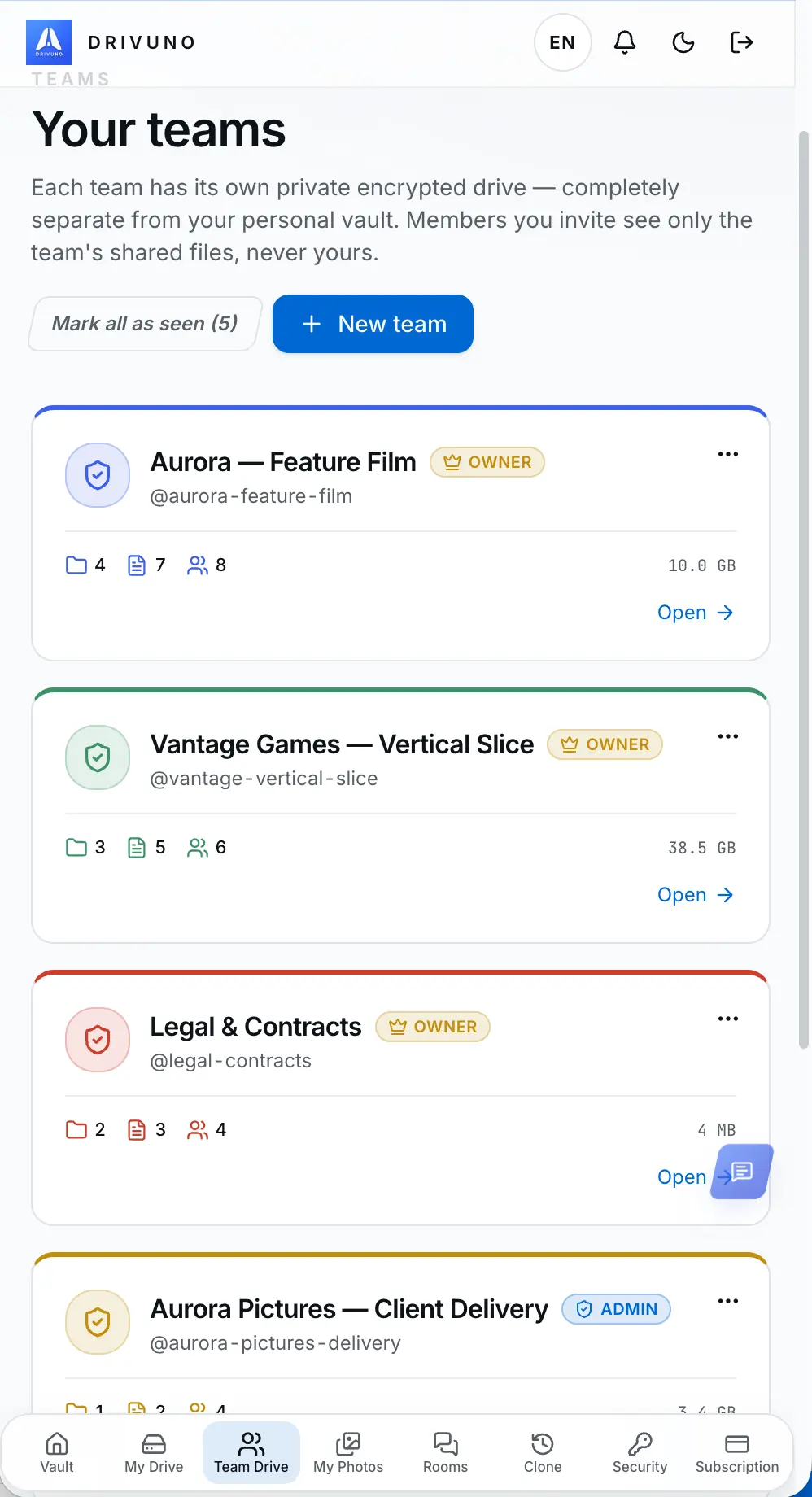Switch to the Vault tab
The height and width of the screenshot is (1497, 812).
57,1453
